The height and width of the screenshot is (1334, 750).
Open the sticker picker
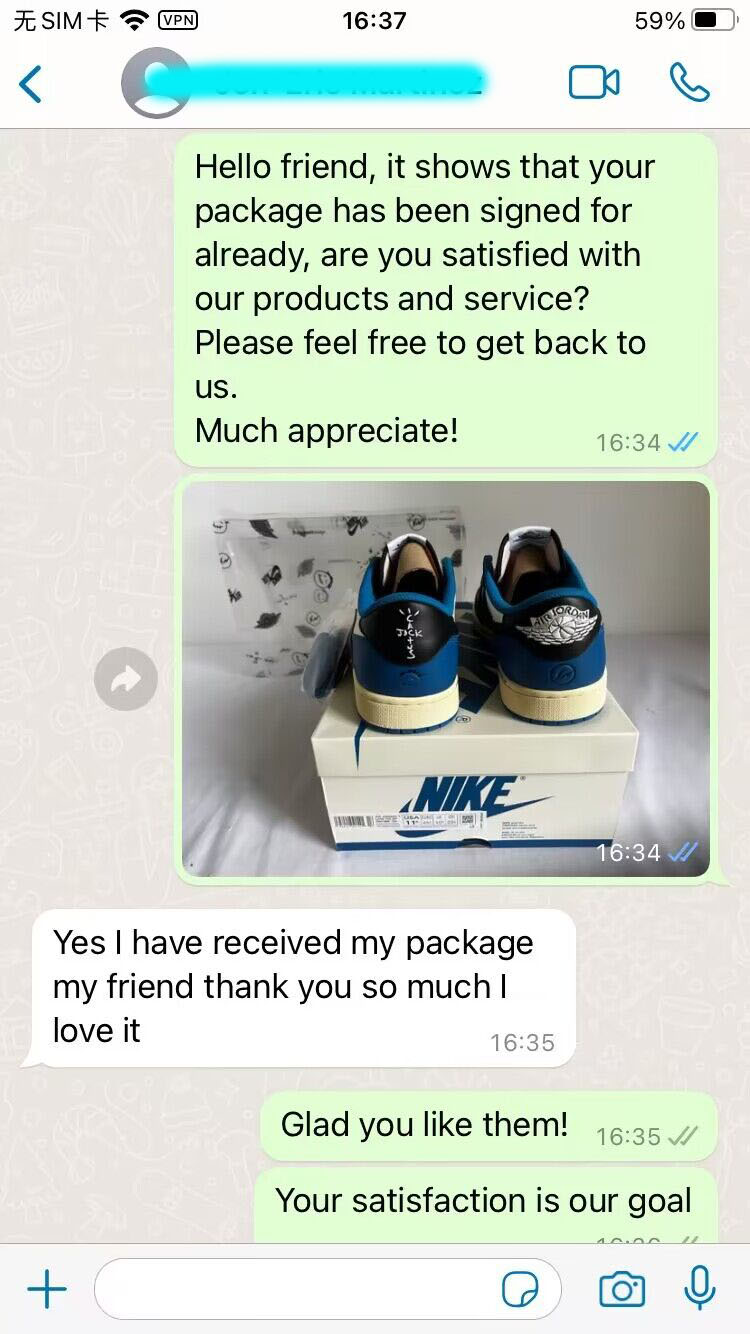(x=520, y=1290)
